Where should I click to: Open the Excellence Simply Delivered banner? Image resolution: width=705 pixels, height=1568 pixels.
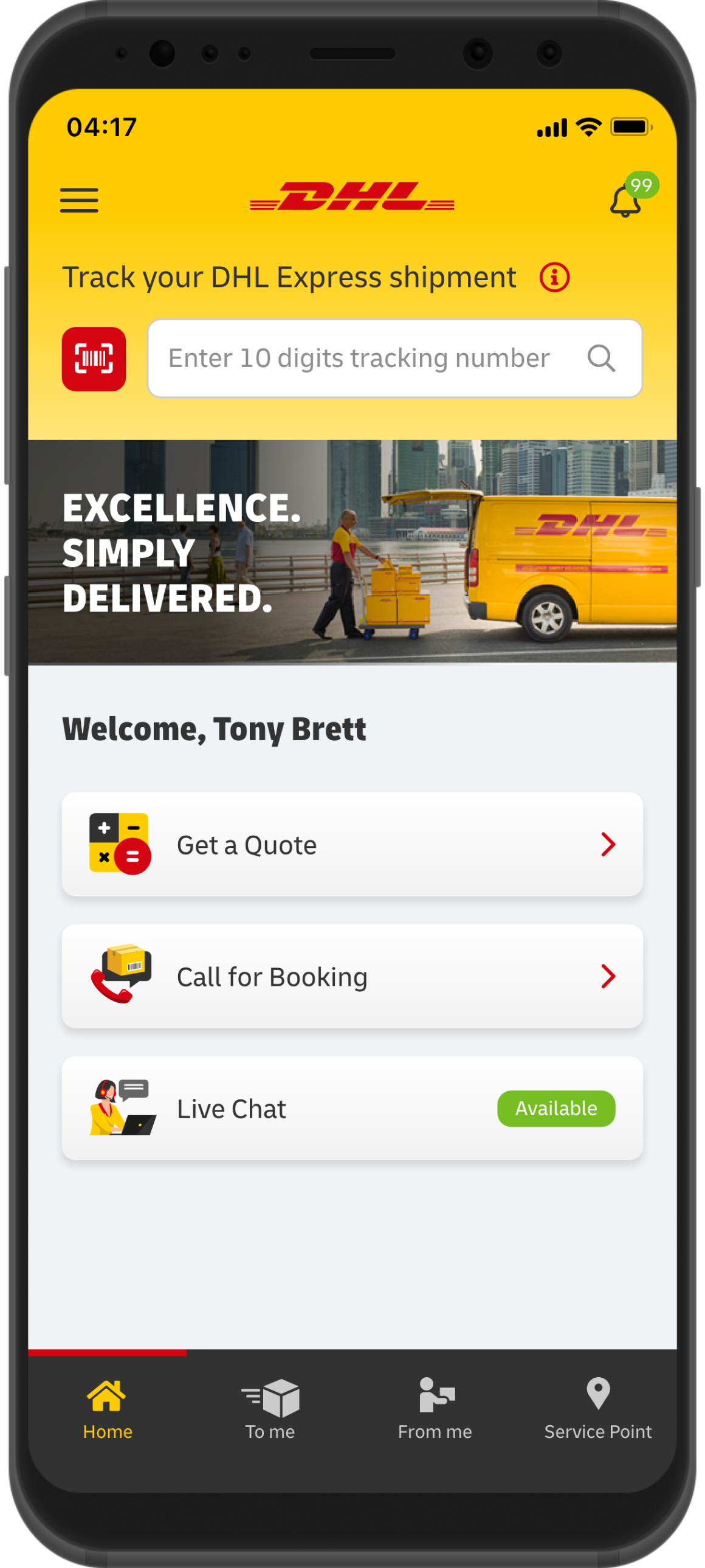tap(352, 551)
